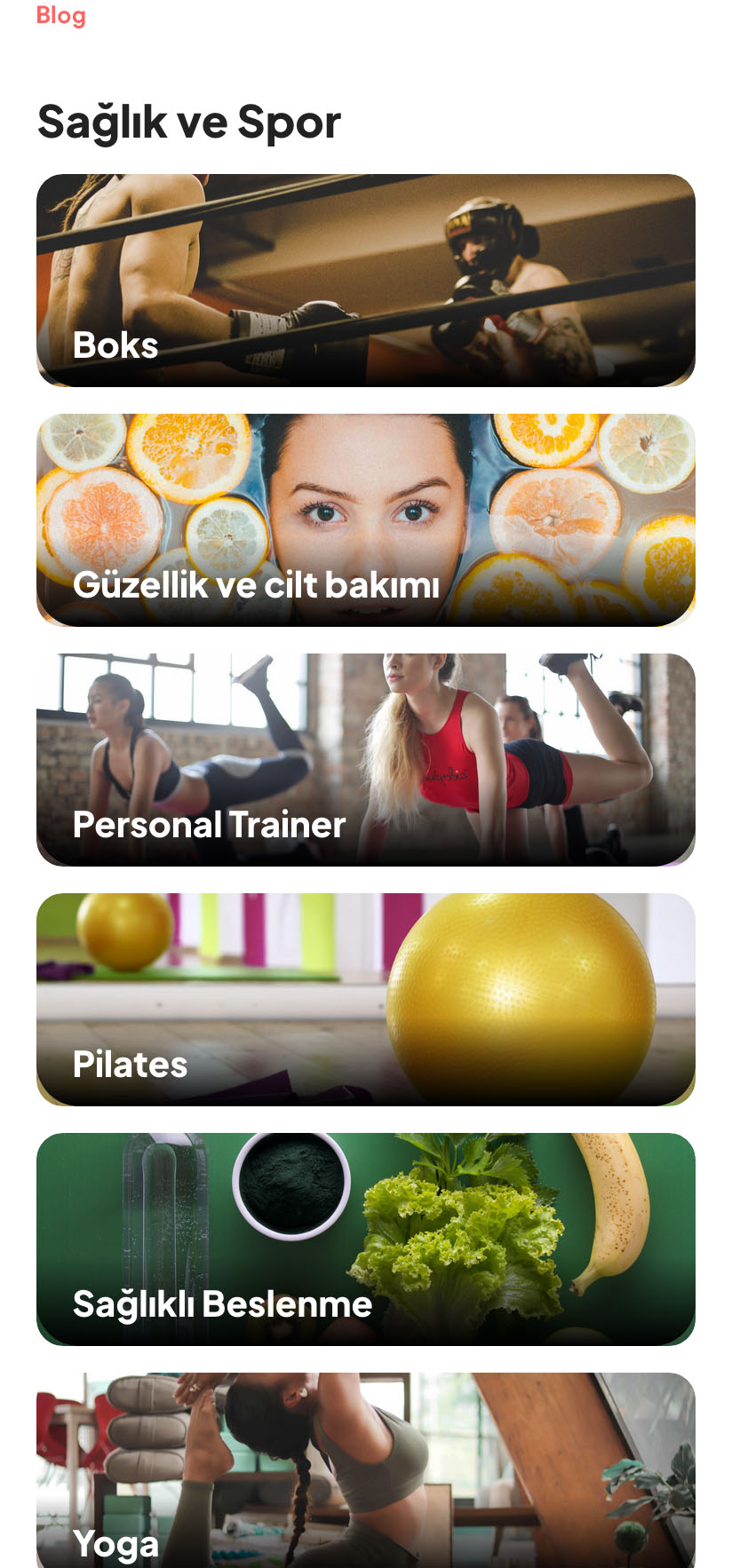Open the Blog link
The height and width of the screenshot is (1568, 732).
[x=60, y=15]
